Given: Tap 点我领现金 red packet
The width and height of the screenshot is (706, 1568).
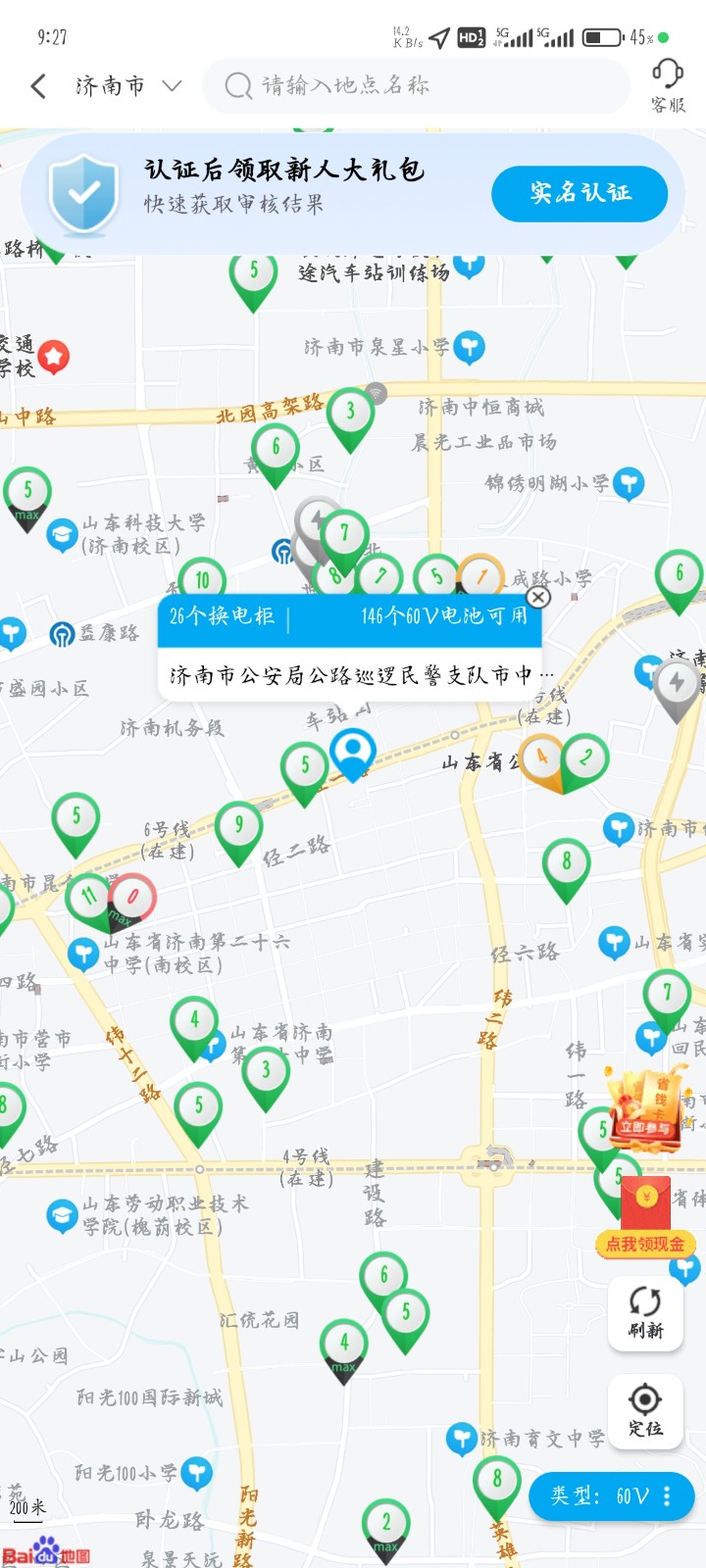Looking at the screenshot, I should (x=645, y=1220).
